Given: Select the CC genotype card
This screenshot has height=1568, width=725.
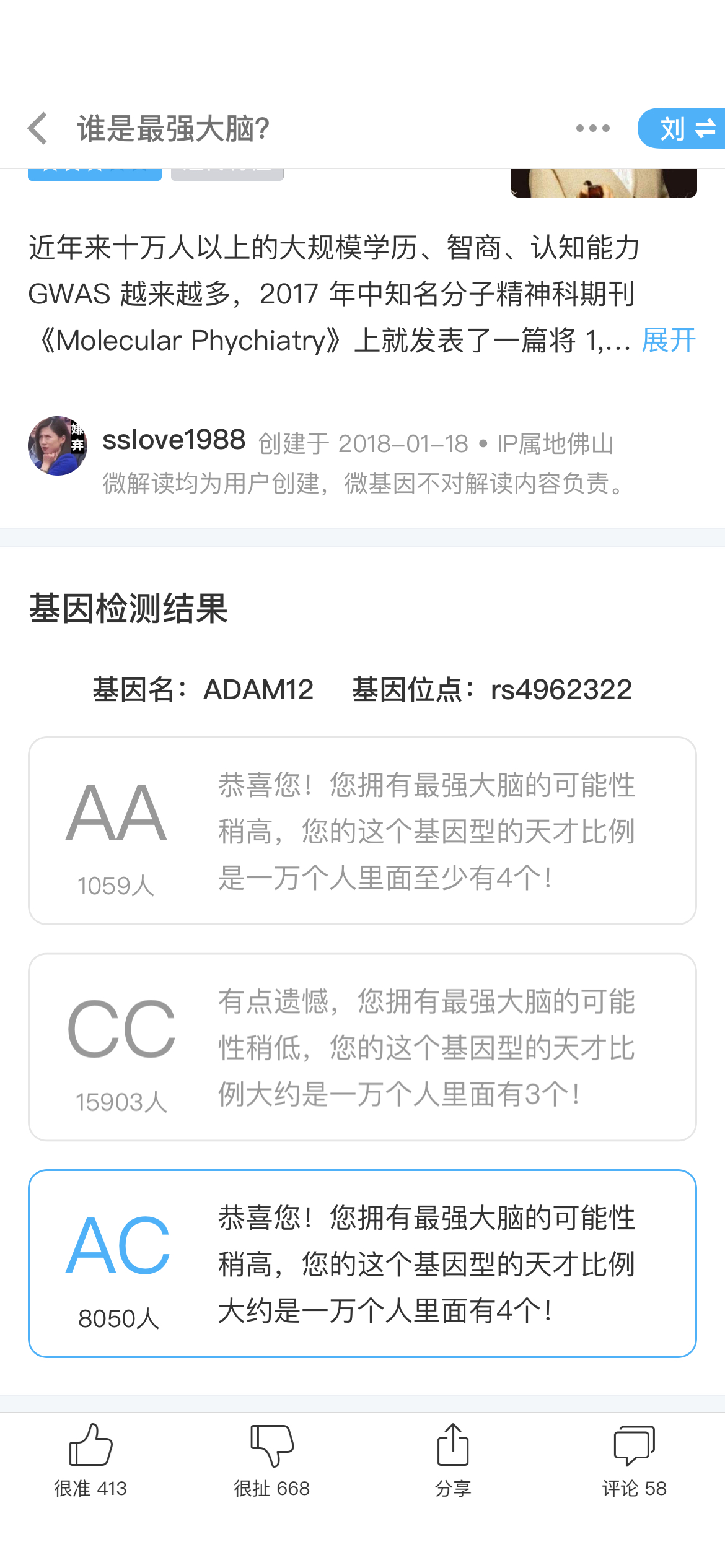Looking at the screenshot, I should coord(362,1047).
